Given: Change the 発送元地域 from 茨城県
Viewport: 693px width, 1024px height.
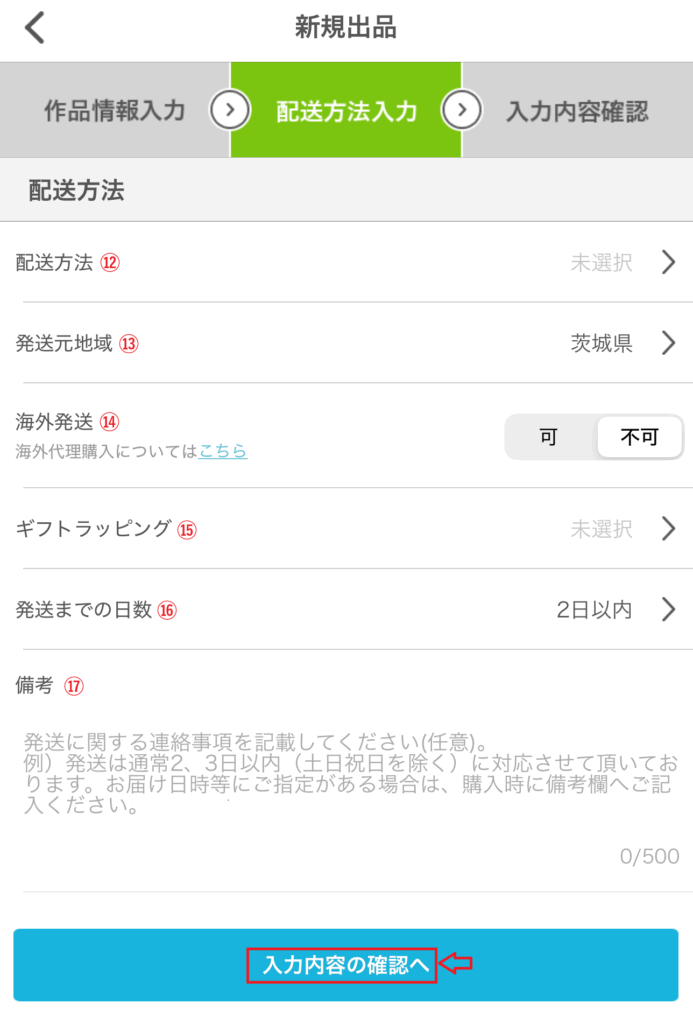Looking at the screenshot, I should (x=346, y=343).
